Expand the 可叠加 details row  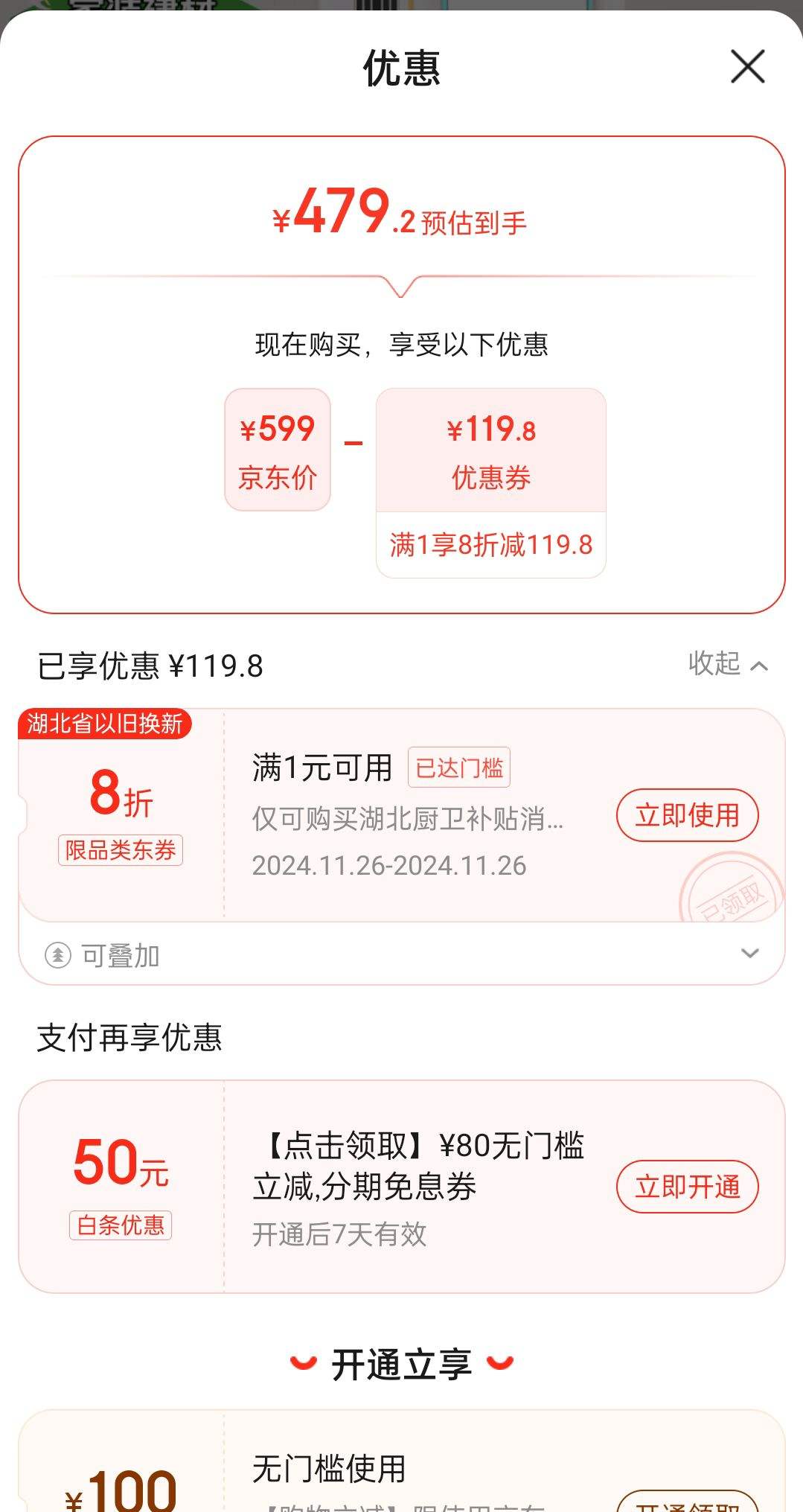(402, 954)
